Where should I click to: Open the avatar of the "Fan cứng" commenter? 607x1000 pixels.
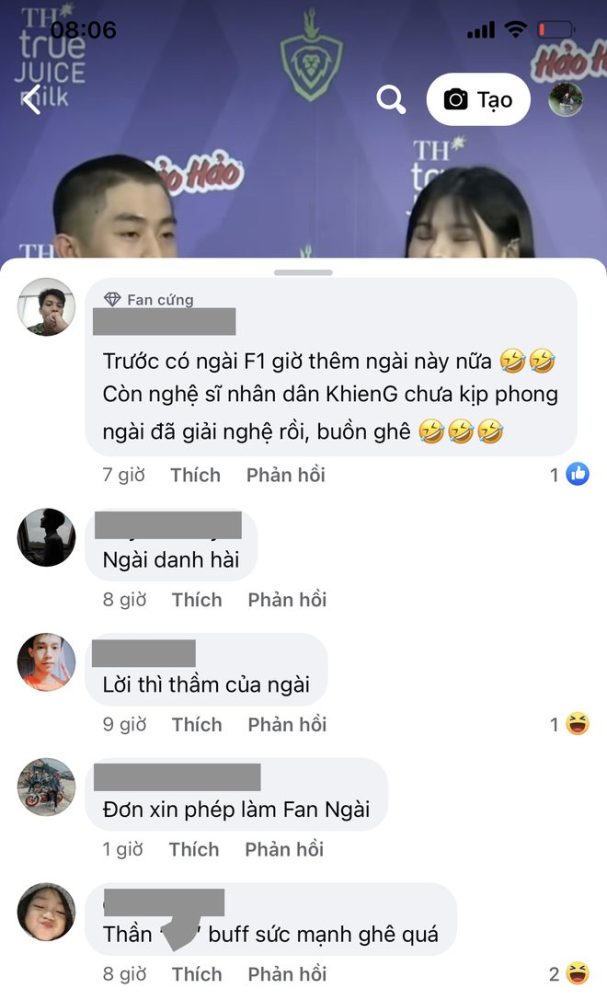click(x=47, y=307)
